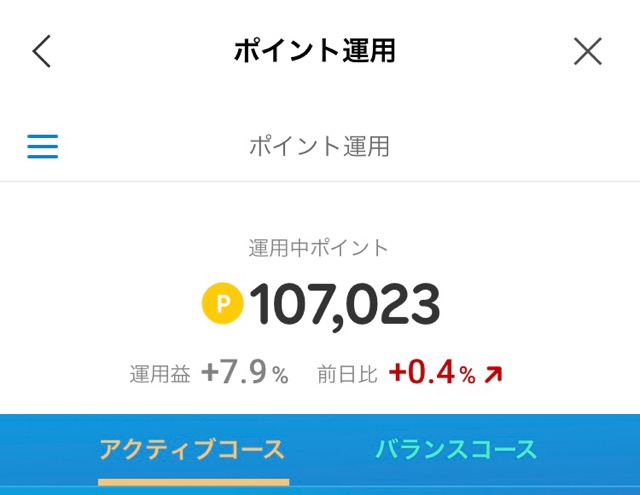
Task: Open the hamburger menu
Action: pyautogui.click(x=43, y=146)
